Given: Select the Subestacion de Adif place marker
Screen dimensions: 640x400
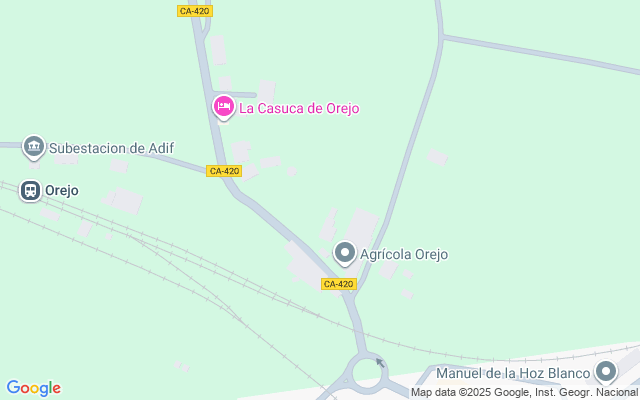Looking at the screenshot, I should pos(34,148).
